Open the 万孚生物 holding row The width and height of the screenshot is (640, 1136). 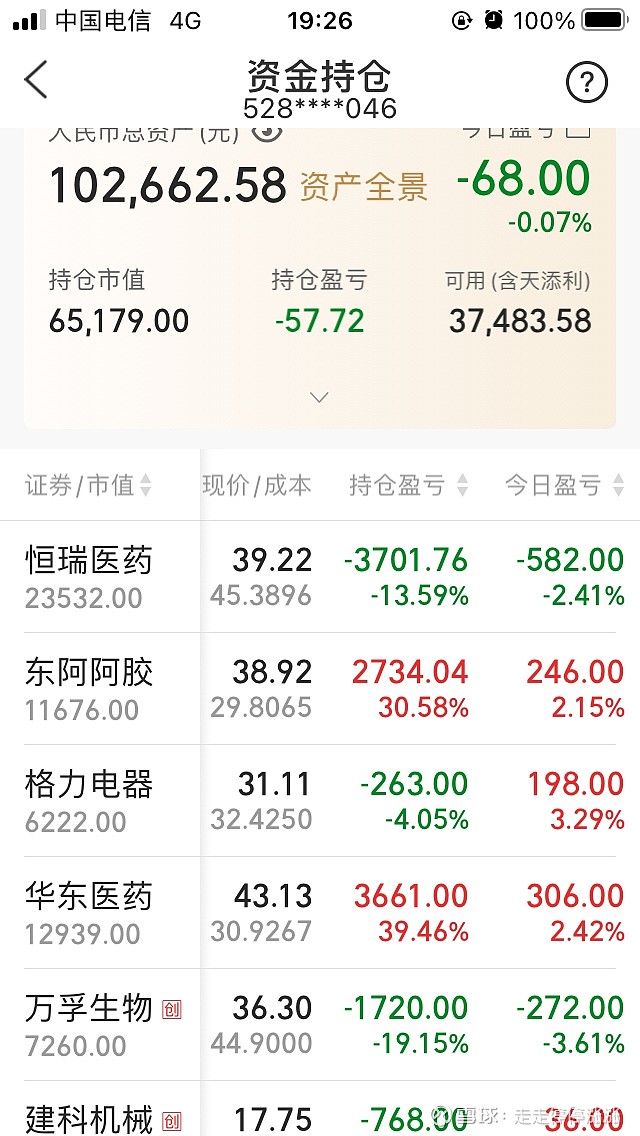[320, 1025]
